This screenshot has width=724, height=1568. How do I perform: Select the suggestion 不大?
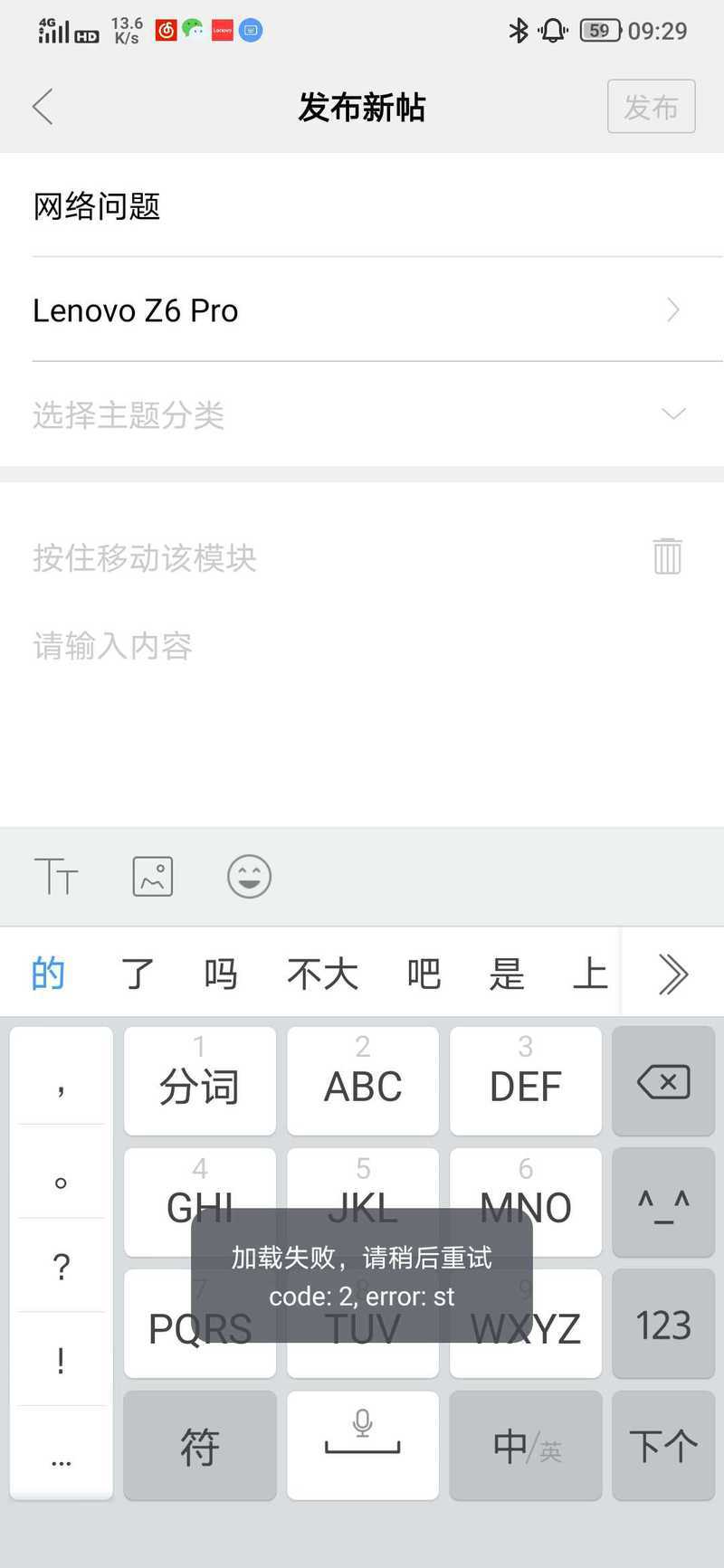click(323, 974)
